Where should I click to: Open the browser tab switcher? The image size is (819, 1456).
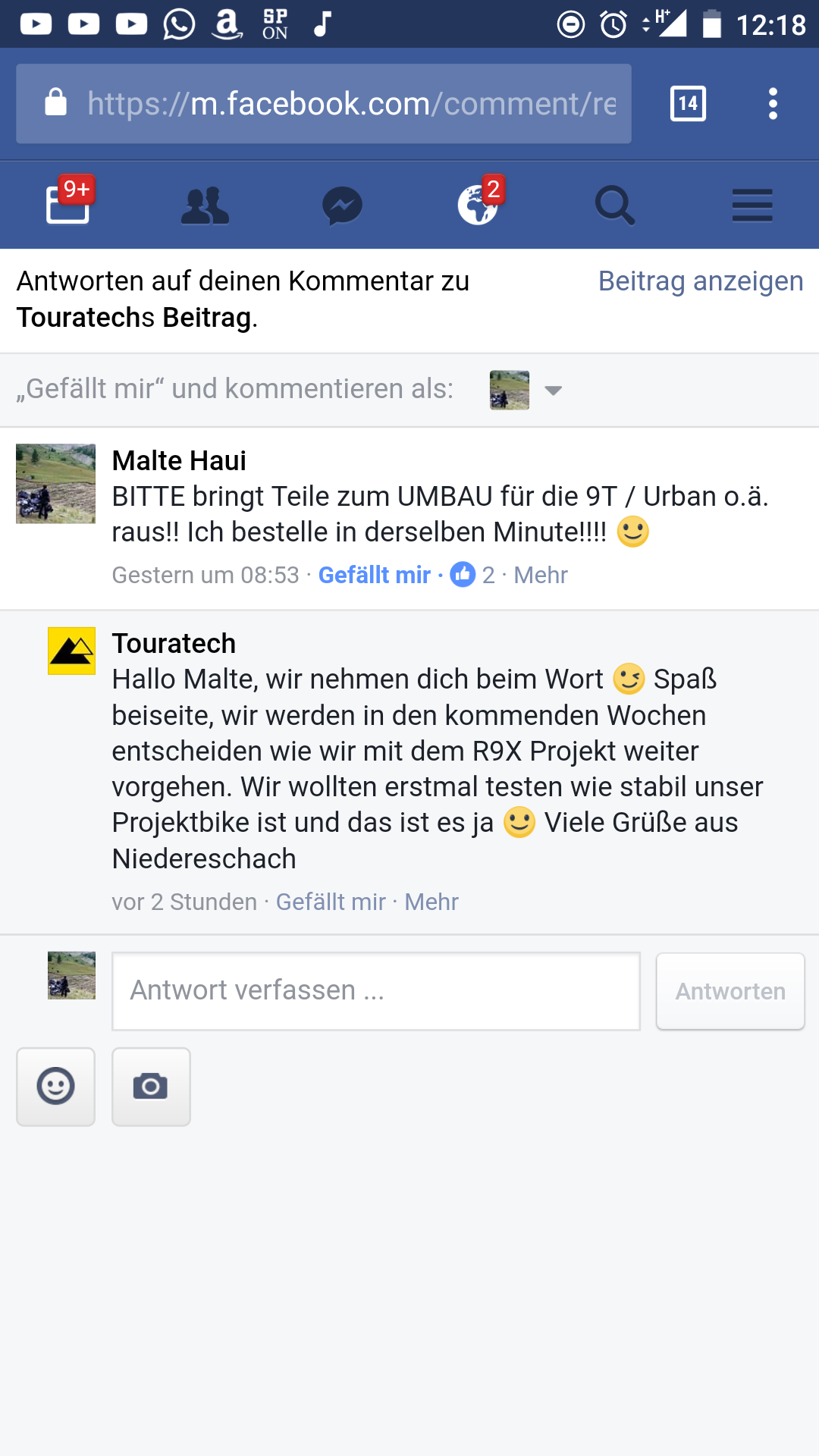click(688, 104)
